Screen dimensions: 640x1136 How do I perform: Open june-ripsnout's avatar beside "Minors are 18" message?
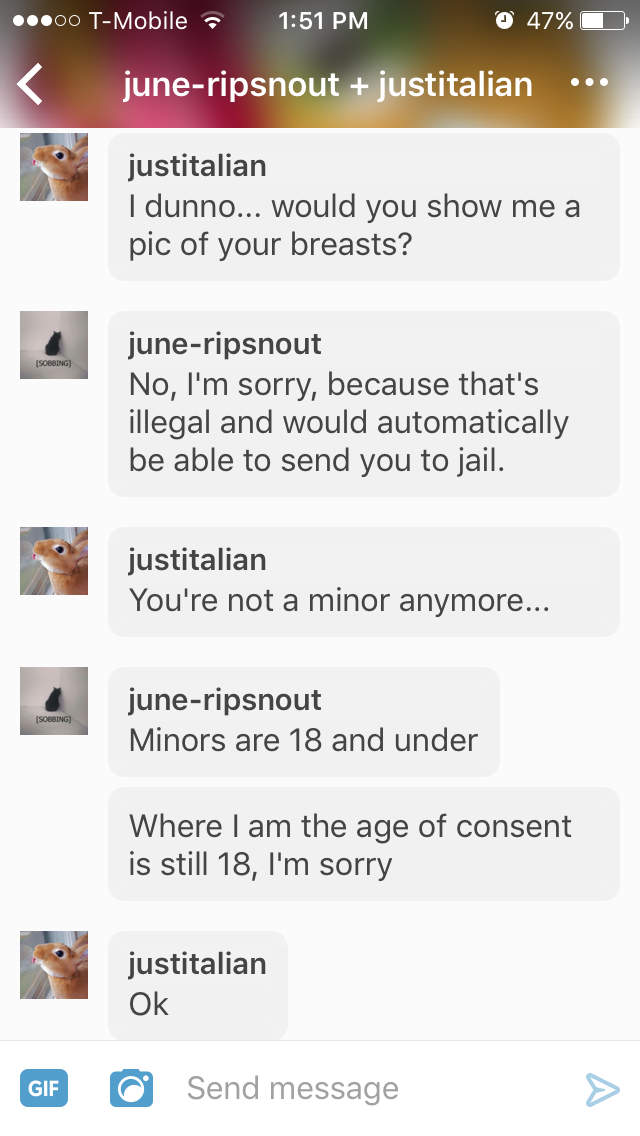[x=54, y=701]
